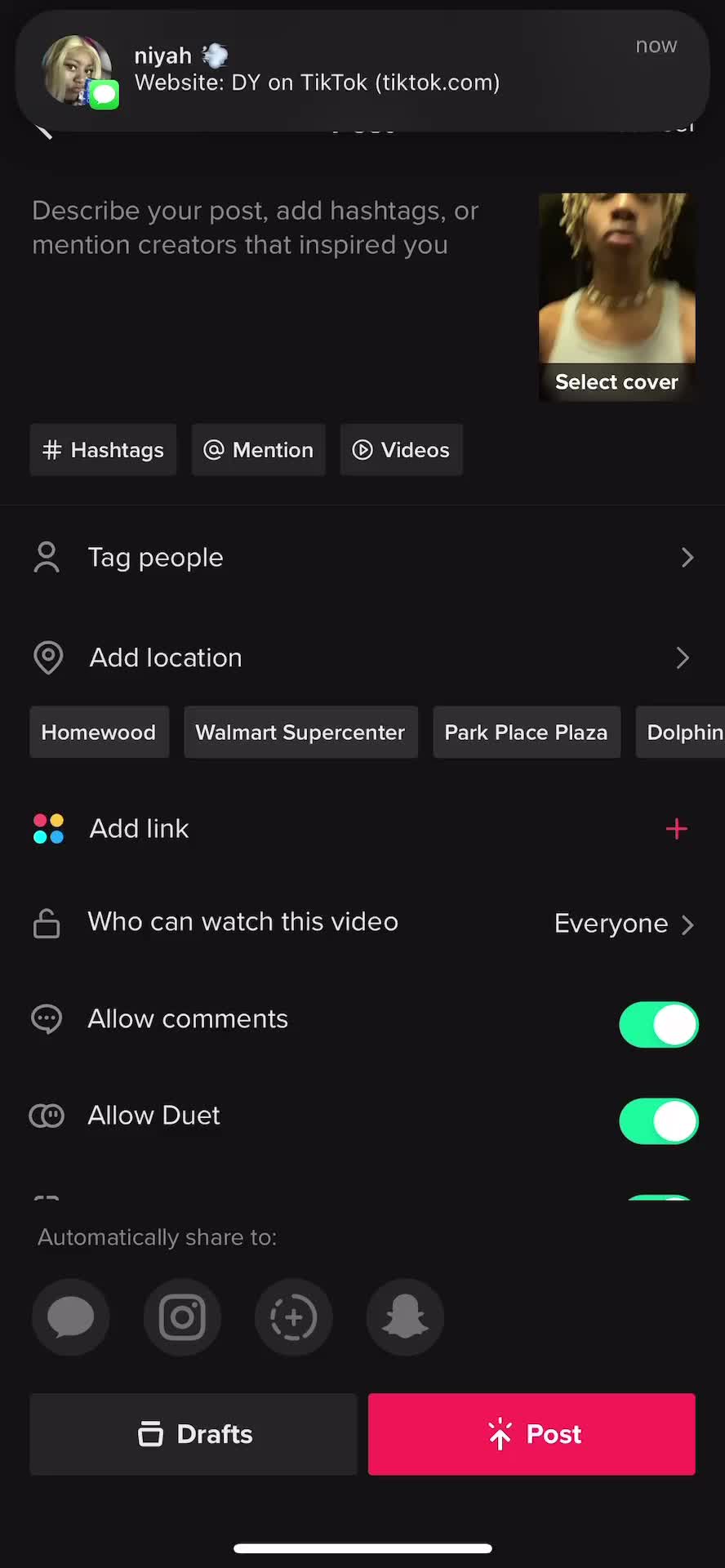Change who can watch this video
This screenshot has width=725, height=1568.
362,923
